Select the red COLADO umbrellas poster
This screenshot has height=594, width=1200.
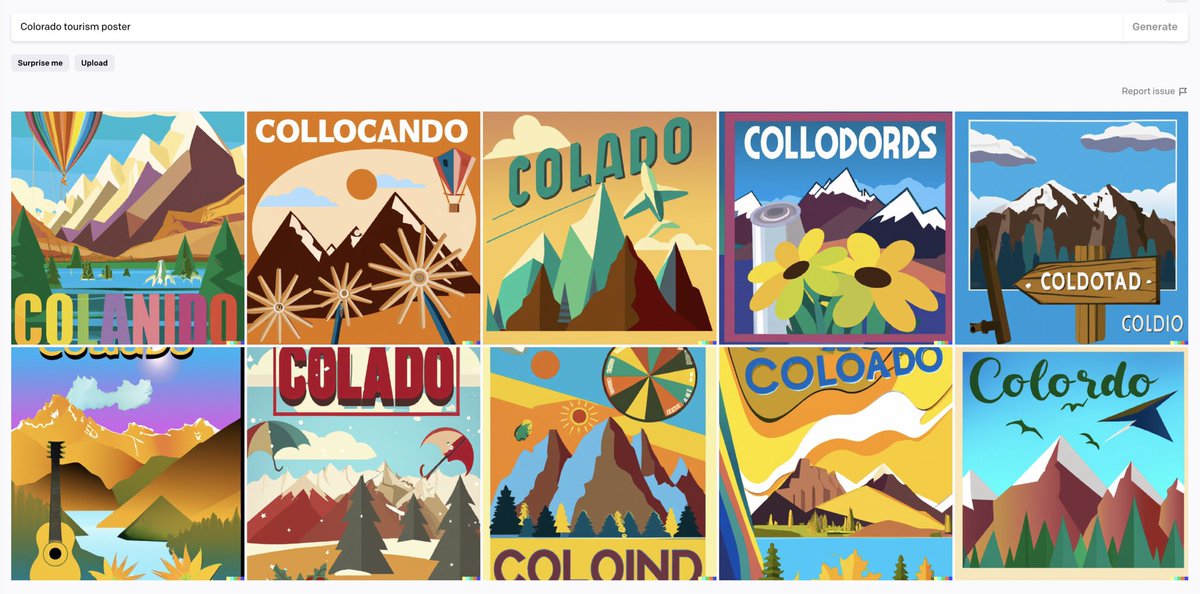point(363,464)
